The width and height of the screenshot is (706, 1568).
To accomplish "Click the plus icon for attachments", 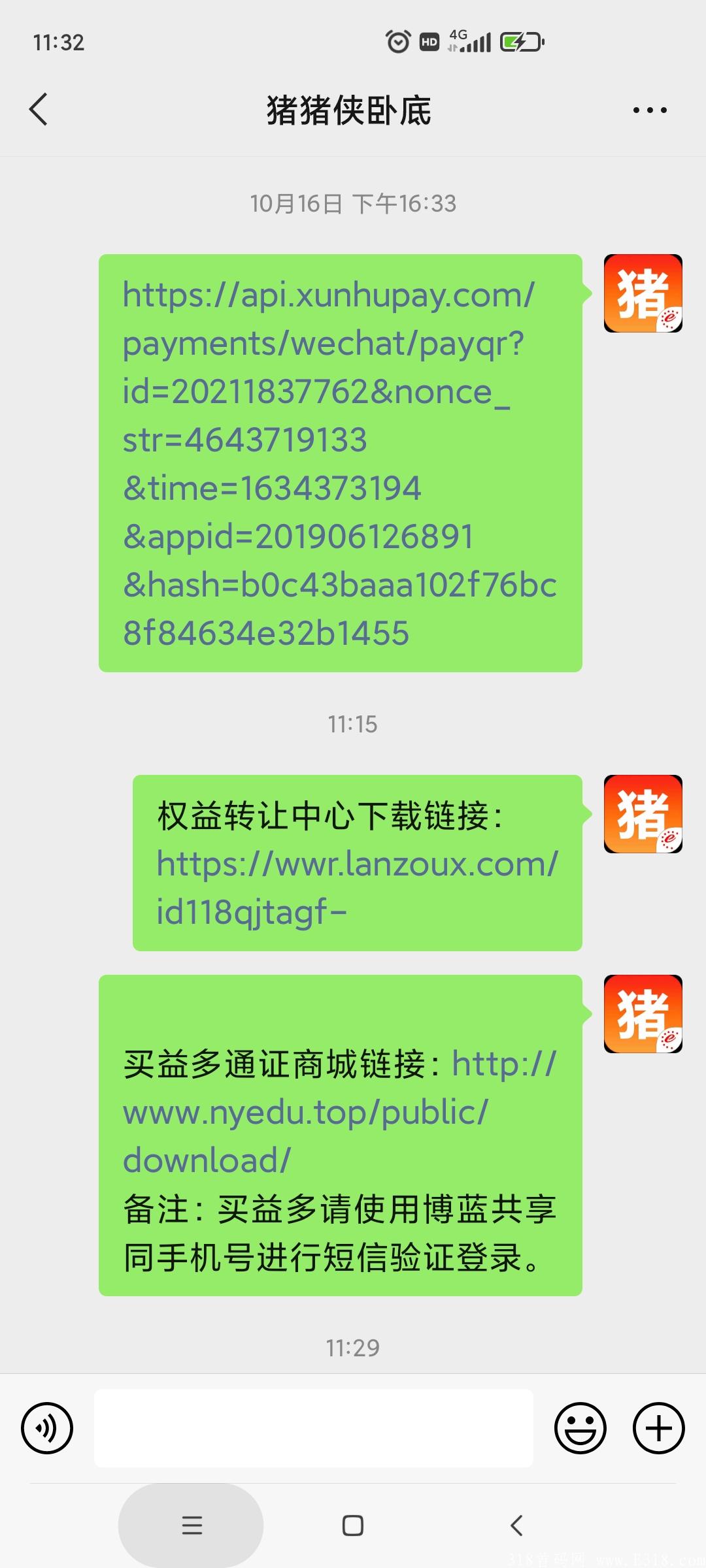I will 658,1428.
